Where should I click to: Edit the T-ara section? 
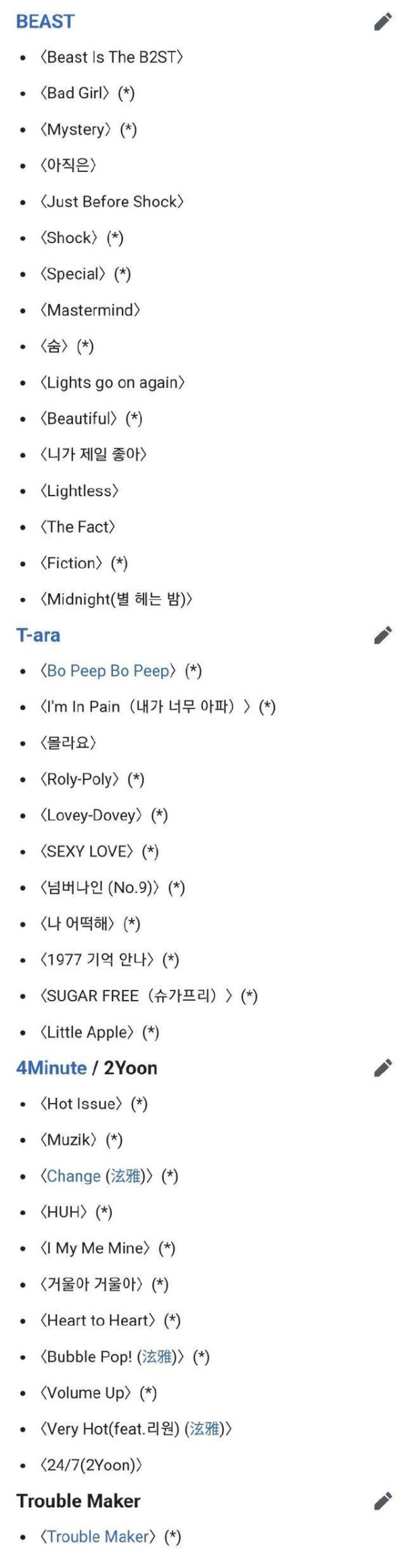382,635
